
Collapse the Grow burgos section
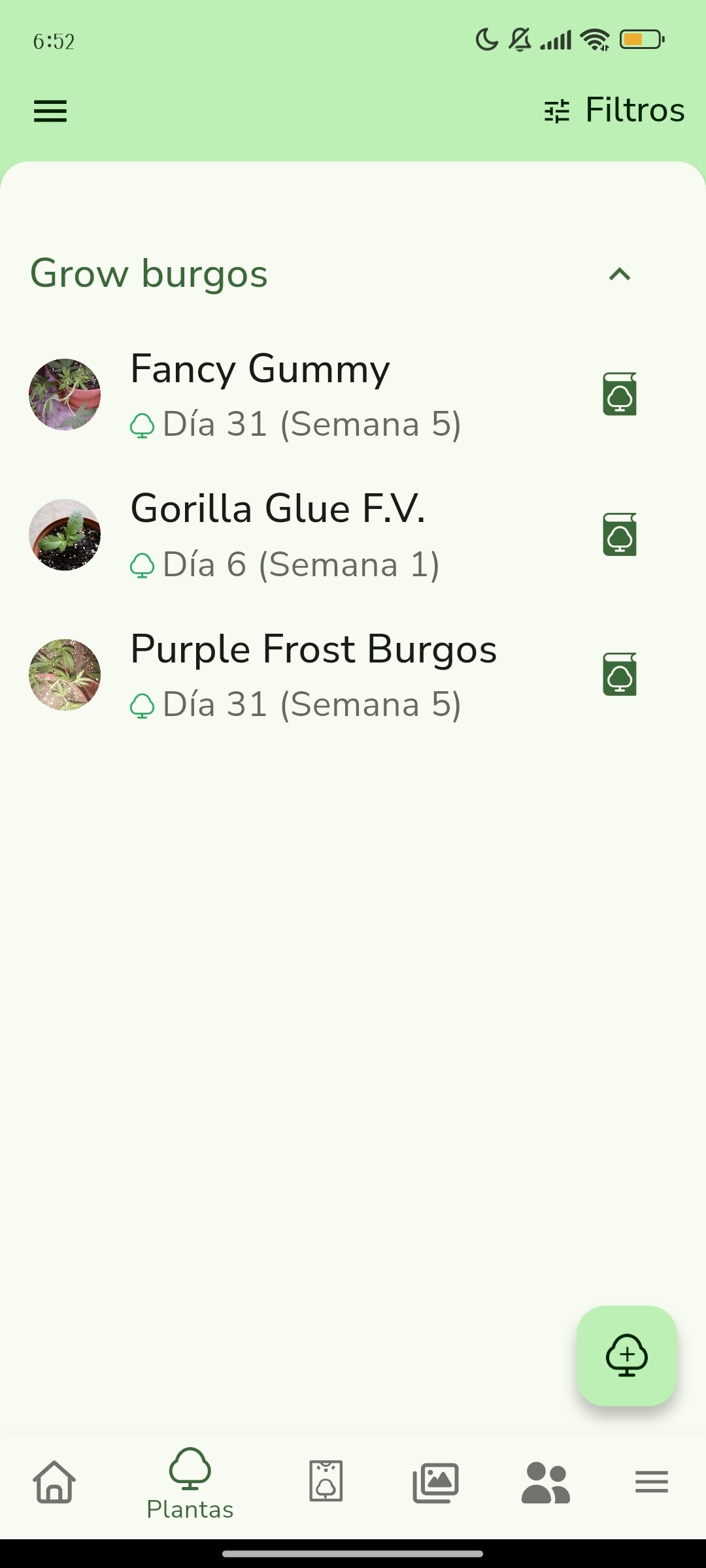coord(619,274)
